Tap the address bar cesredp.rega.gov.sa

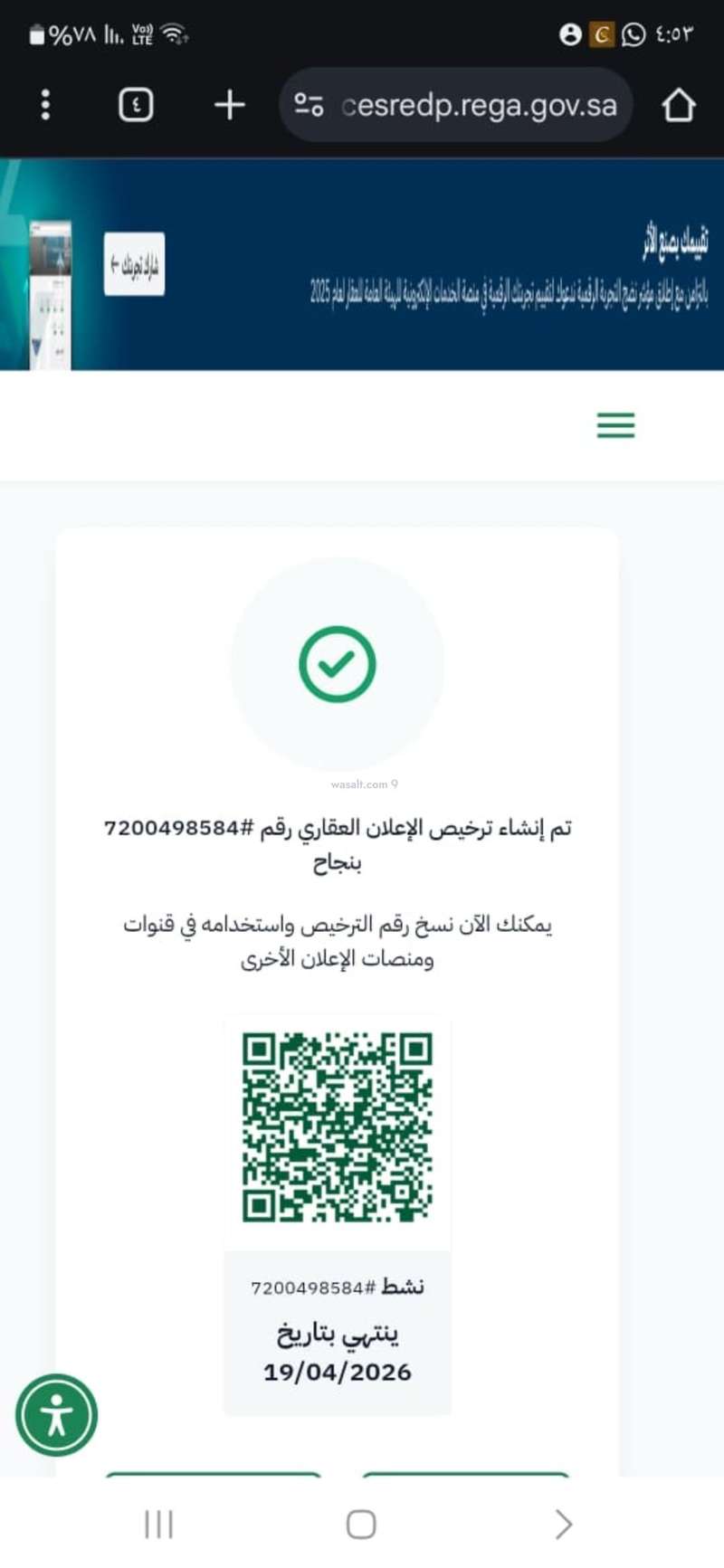(478, 106)
